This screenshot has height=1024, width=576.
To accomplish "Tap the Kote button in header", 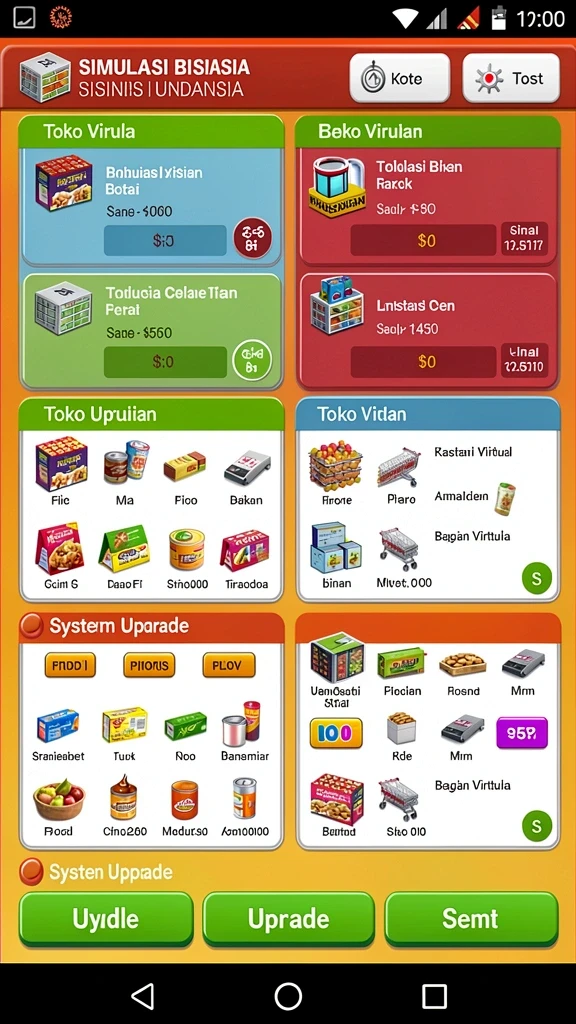I will pos(400,78).
